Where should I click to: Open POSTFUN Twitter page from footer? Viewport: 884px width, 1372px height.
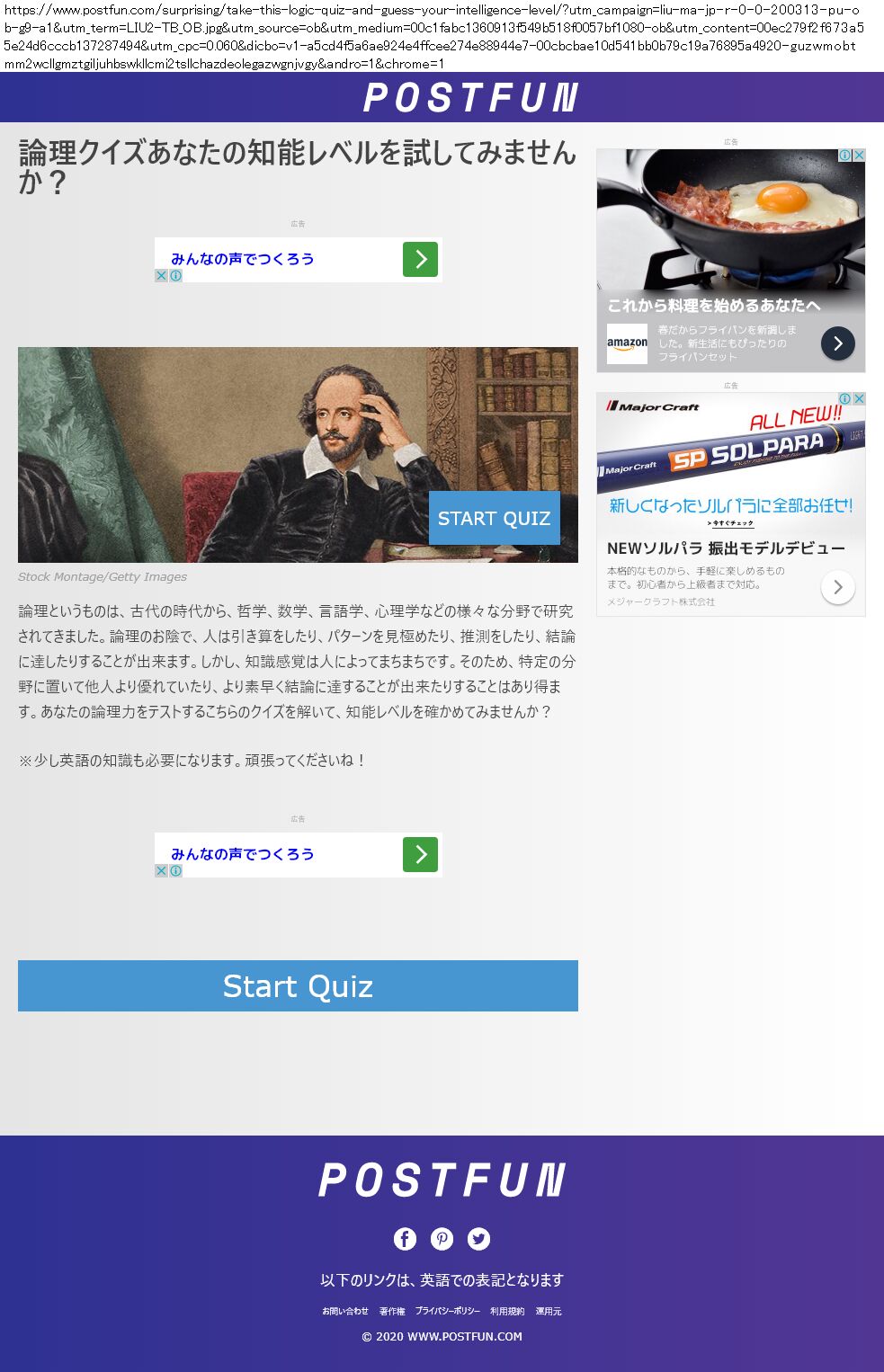(478, 1239)
